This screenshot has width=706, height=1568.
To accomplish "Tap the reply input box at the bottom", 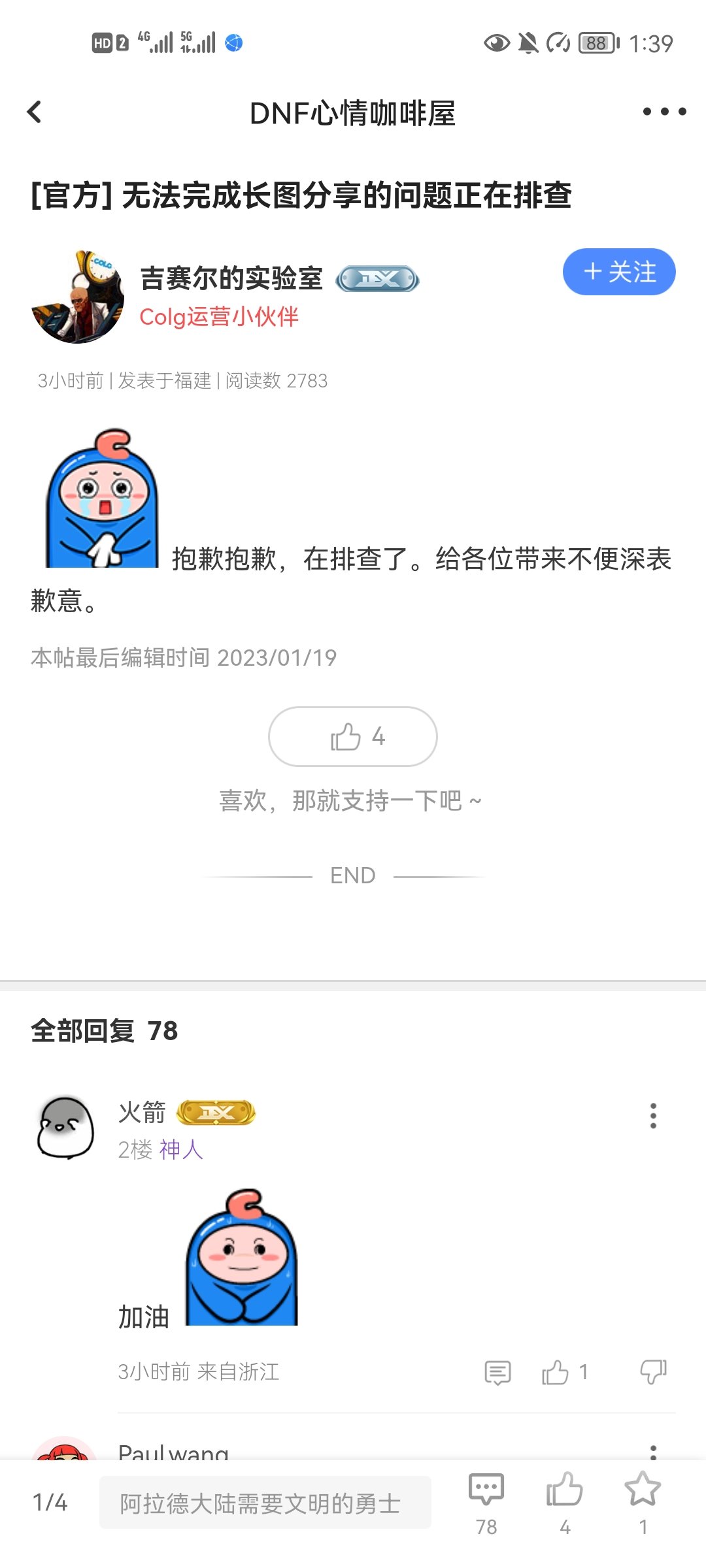I will 265,1503.
